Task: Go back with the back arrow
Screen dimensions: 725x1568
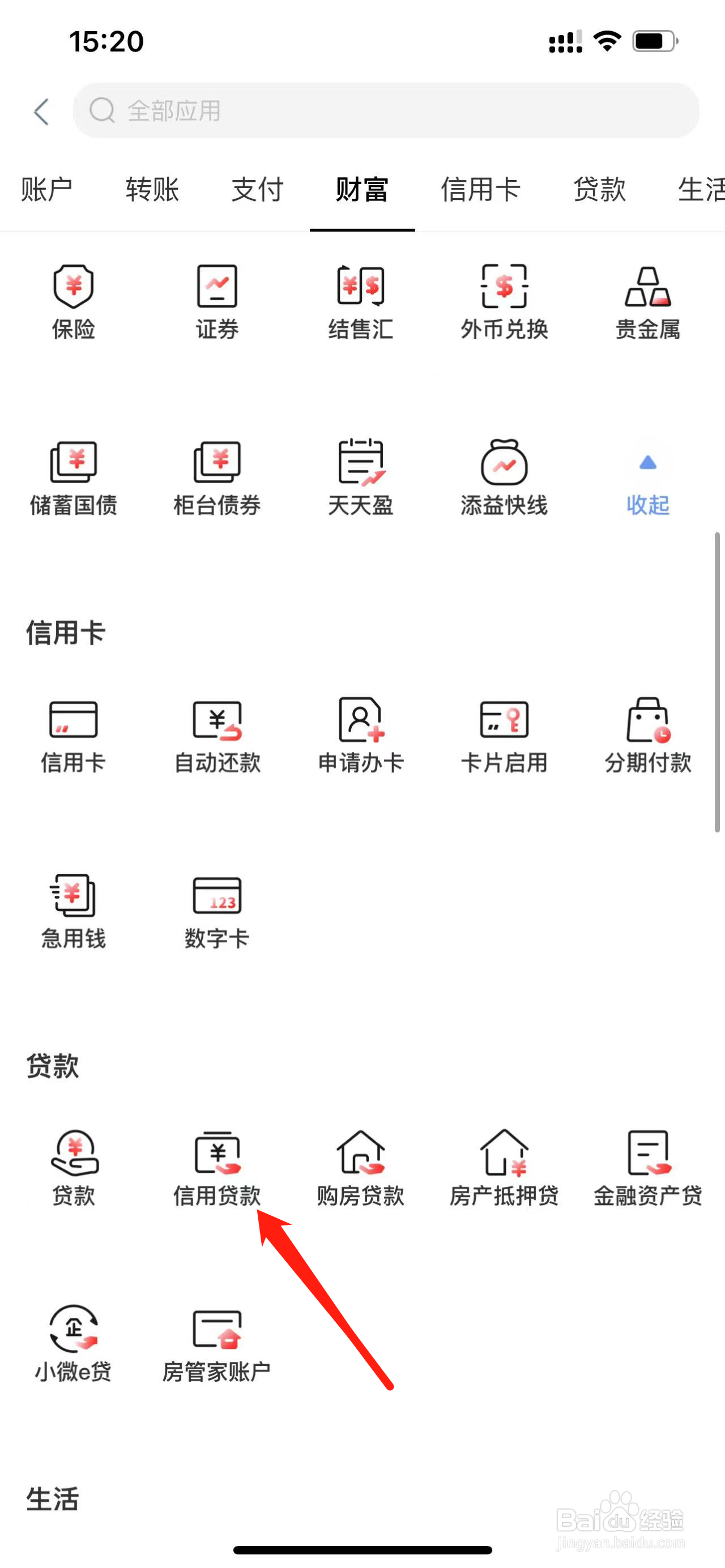Action: coord(41,112)
